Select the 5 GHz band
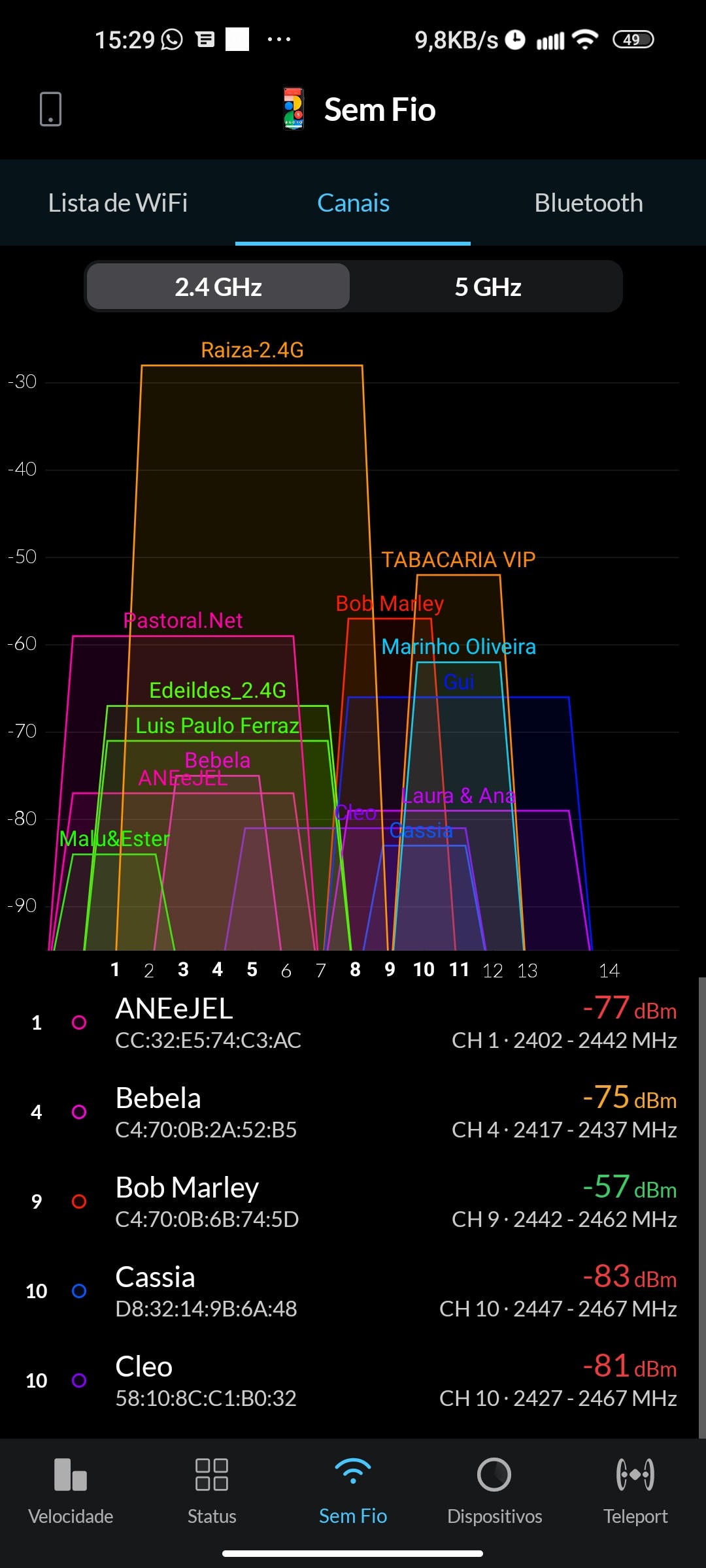This screenshot has height=1568, width=706. click(488, 287)
